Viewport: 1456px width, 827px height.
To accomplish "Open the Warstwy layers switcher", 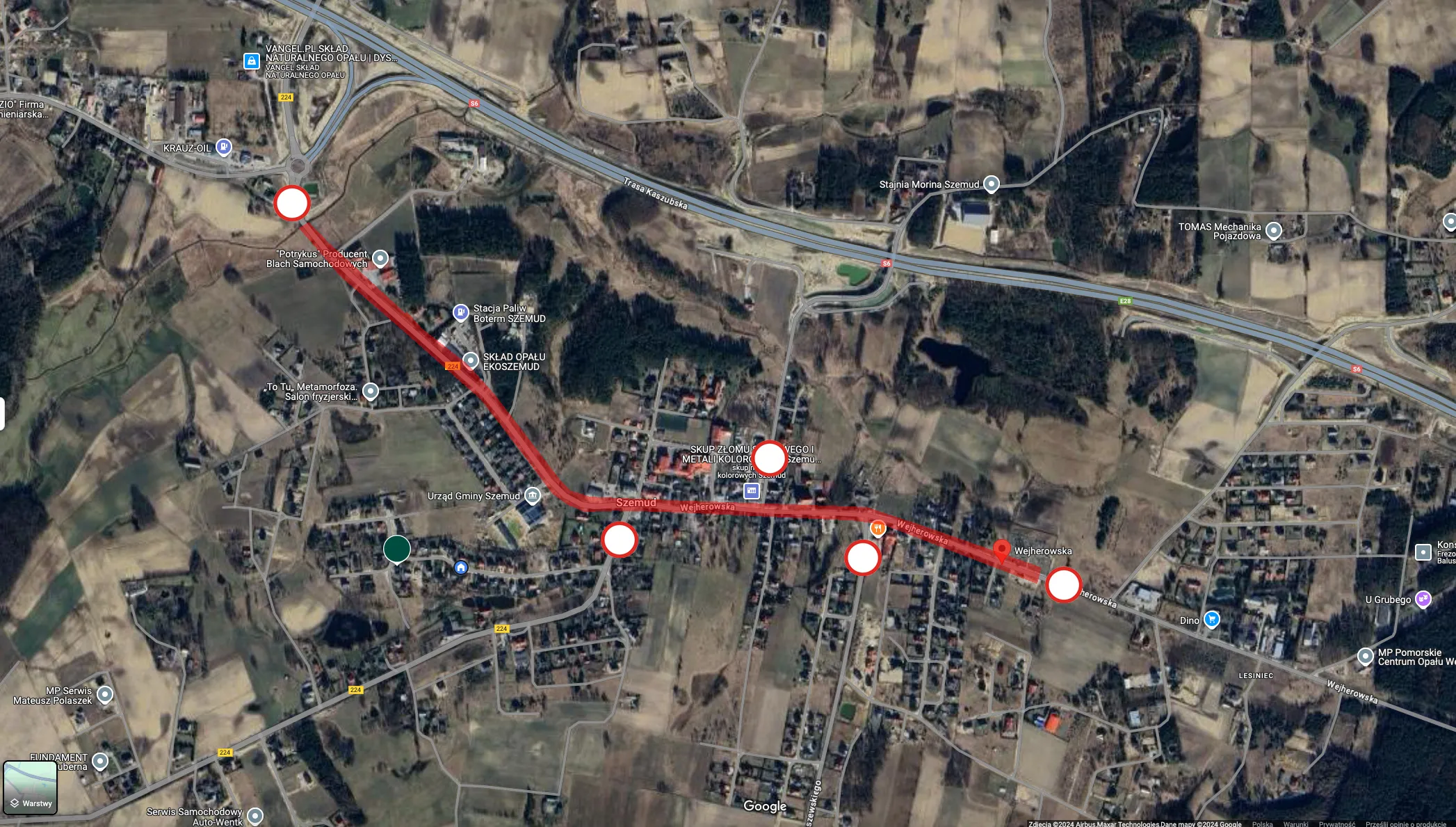I will click(x=30, y=788).
